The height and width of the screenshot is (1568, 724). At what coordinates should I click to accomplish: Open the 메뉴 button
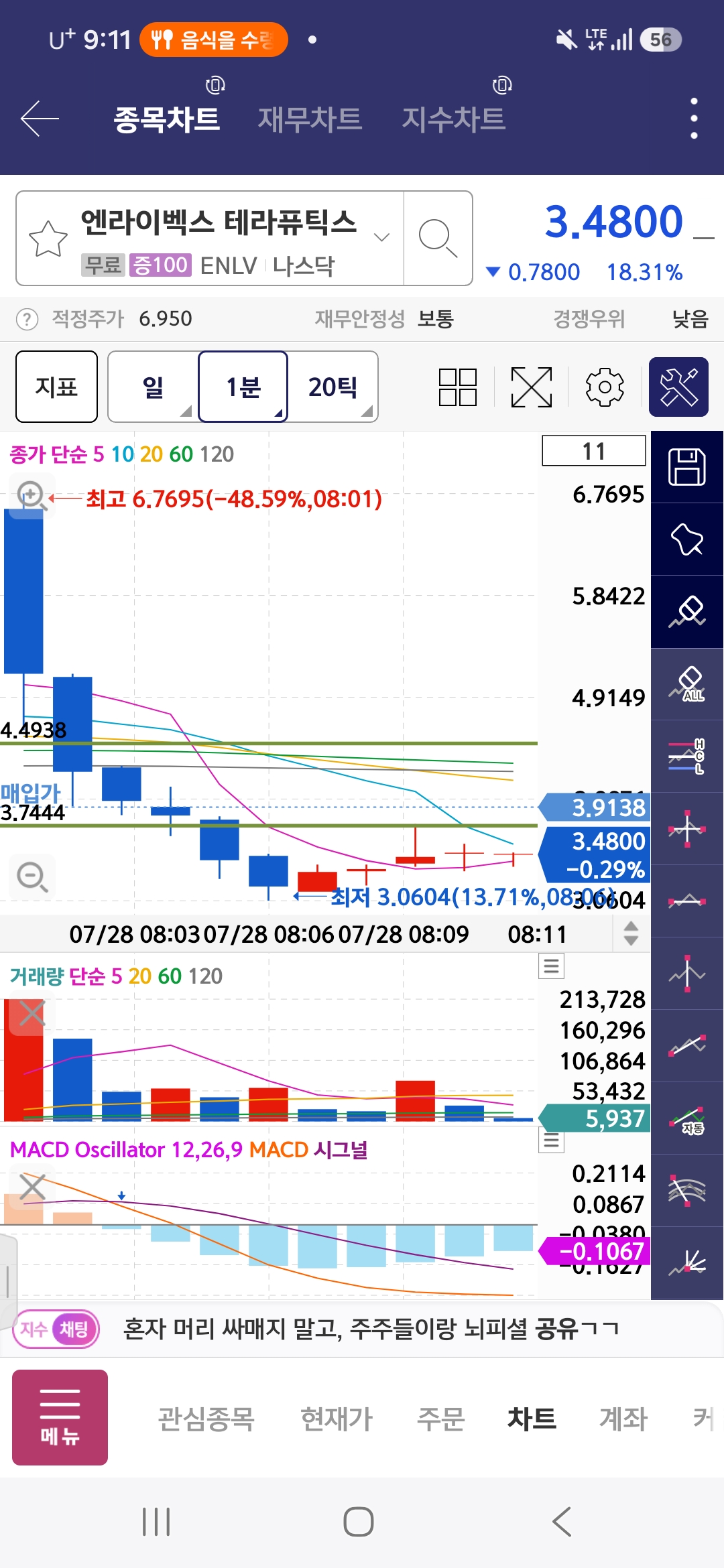(60, 1417)
